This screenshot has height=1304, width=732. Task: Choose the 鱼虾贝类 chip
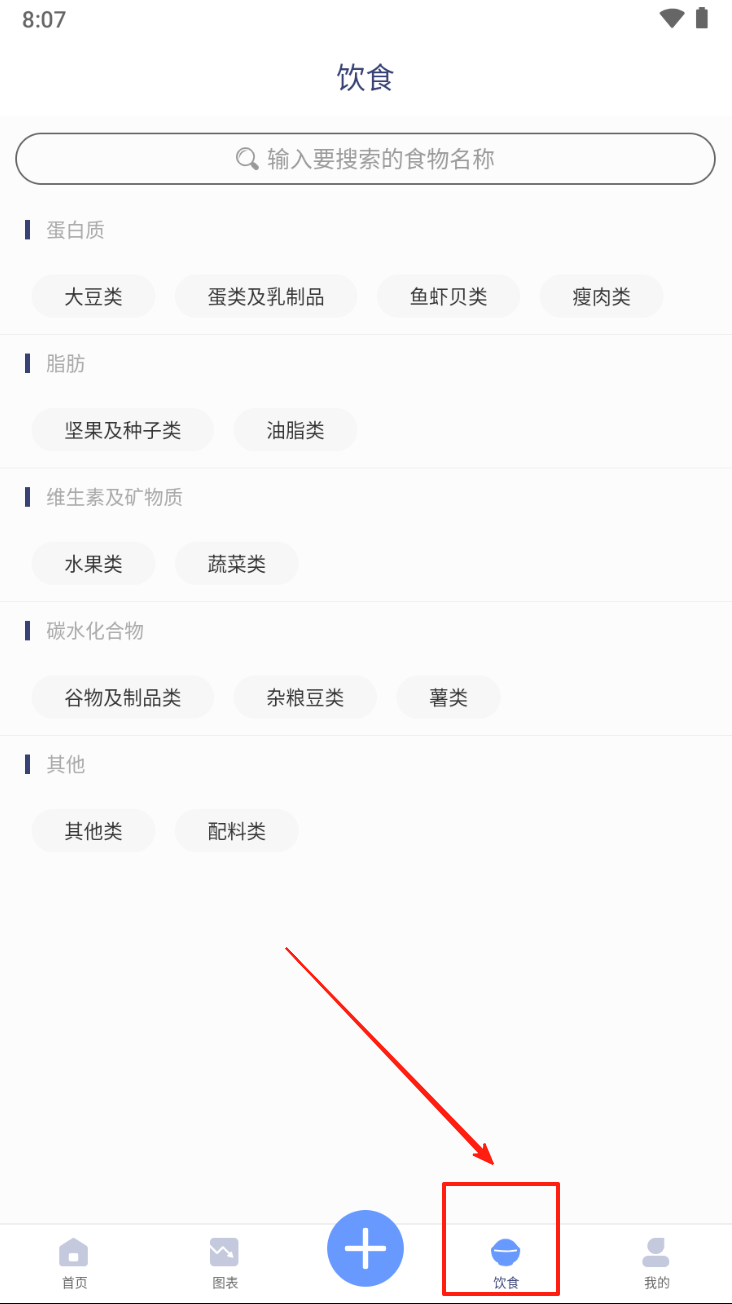click(448, 297)
